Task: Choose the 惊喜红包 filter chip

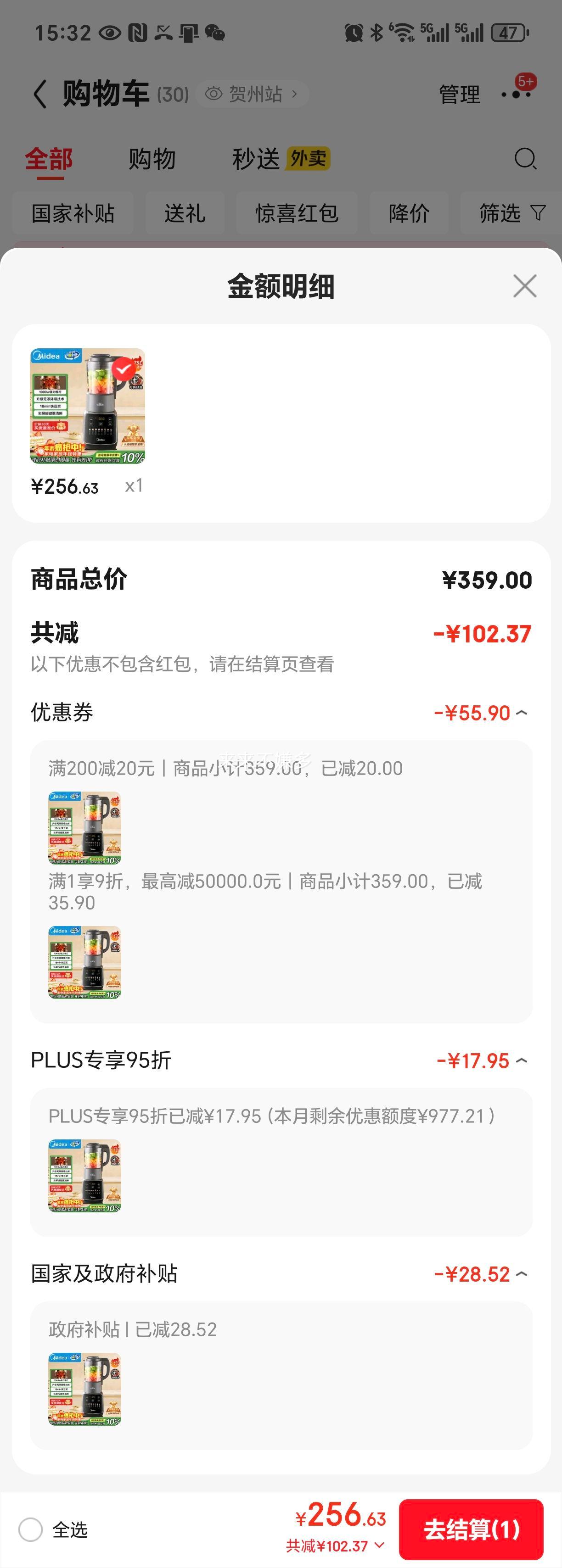Action: [x=297, y=213]
